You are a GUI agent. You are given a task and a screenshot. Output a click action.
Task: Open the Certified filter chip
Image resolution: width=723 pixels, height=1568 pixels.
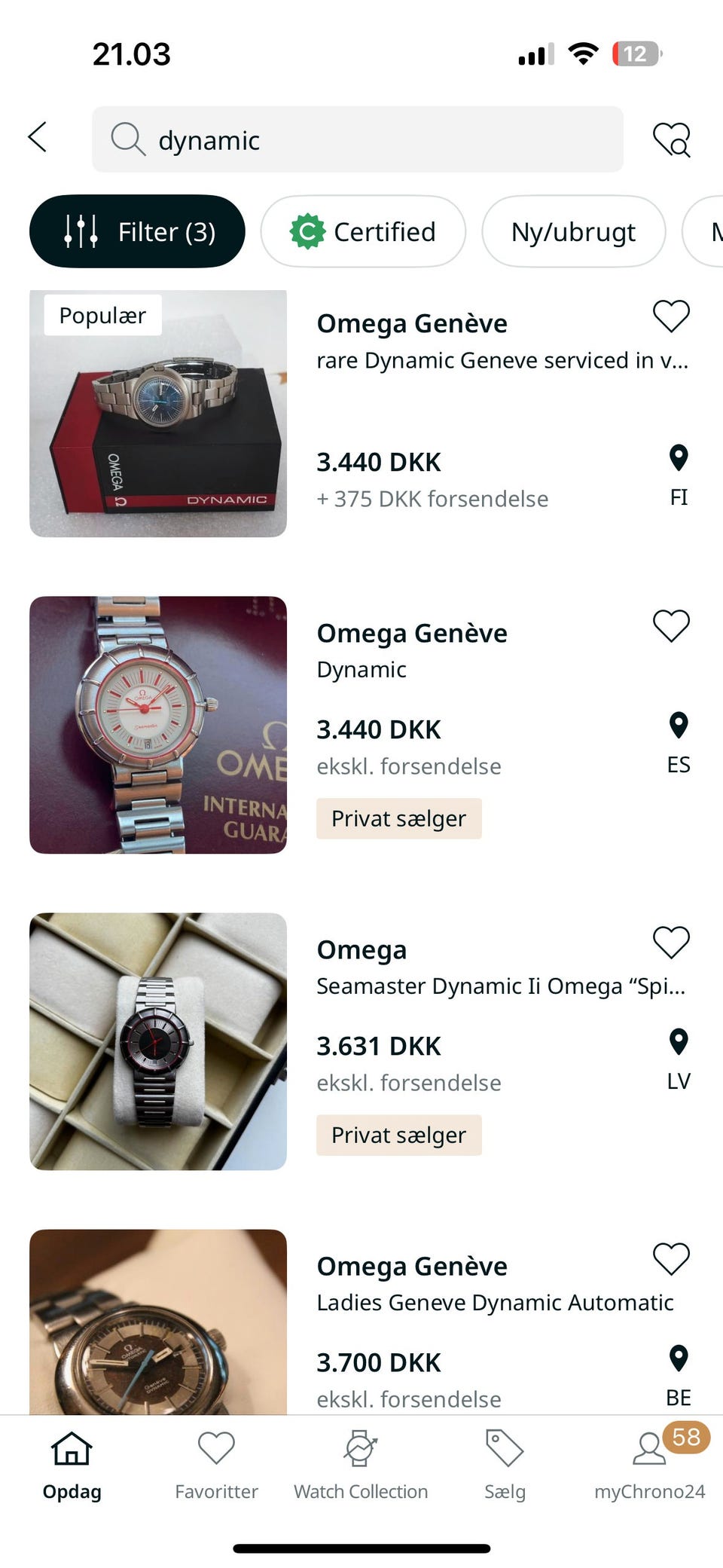click(x=364, y=231)
